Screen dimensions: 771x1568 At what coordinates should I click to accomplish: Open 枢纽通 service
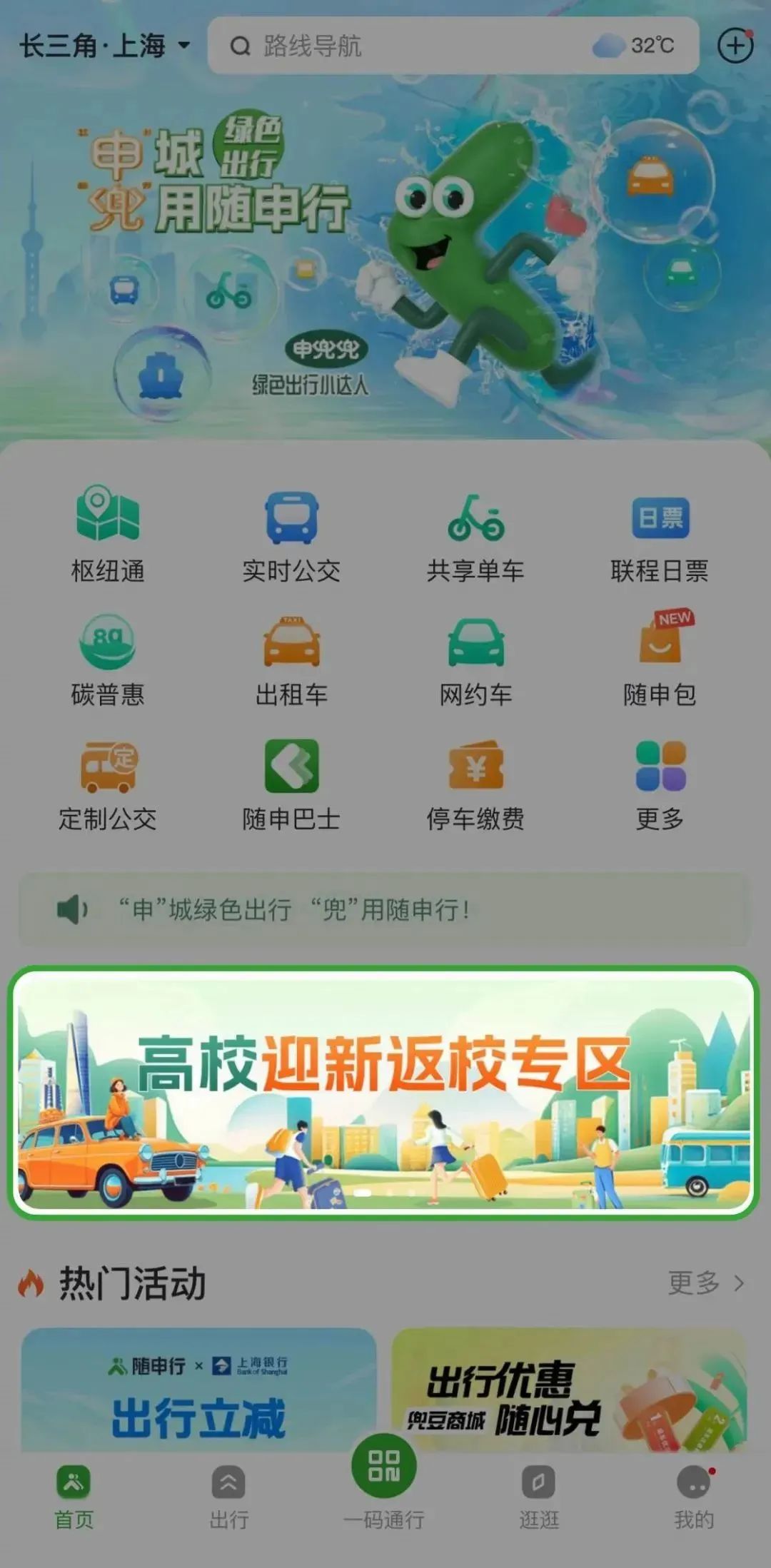click(108, 534)
